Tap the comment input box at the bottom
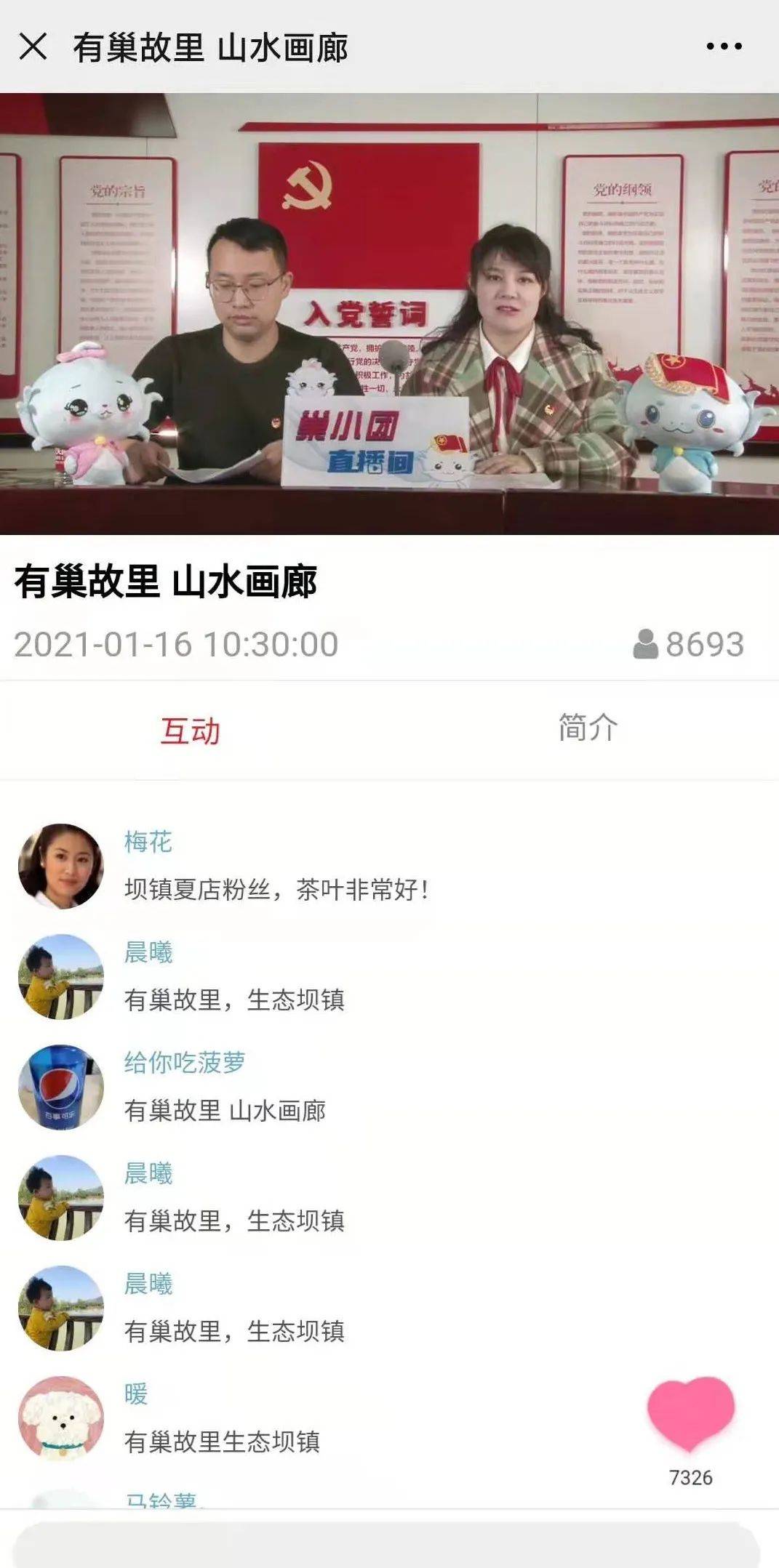Image resolution: width=779 pixels, height=1568 pixels. 387,1543
